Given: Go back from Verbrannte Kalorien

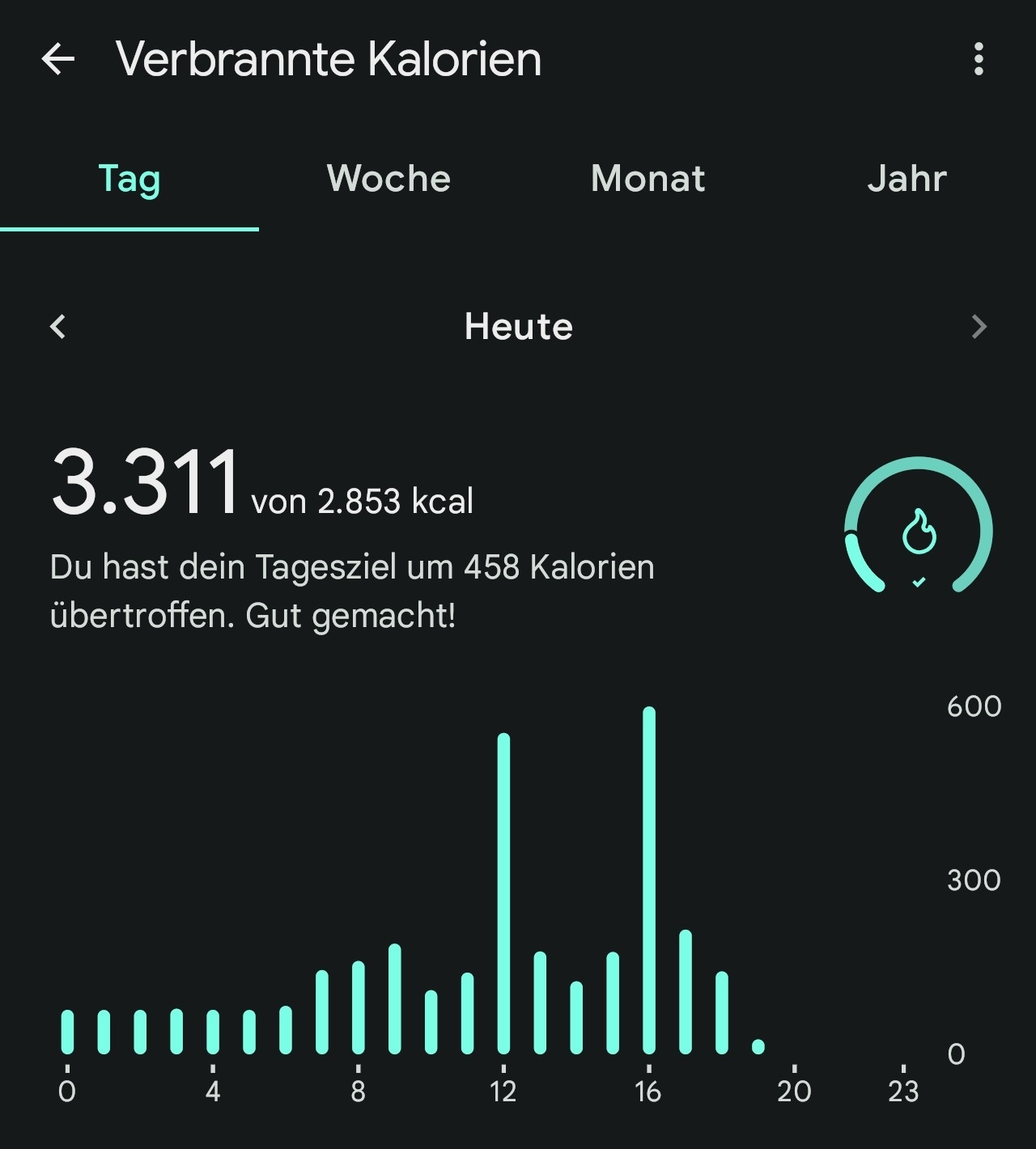Looking at the screenshot, I should (58, 59).
